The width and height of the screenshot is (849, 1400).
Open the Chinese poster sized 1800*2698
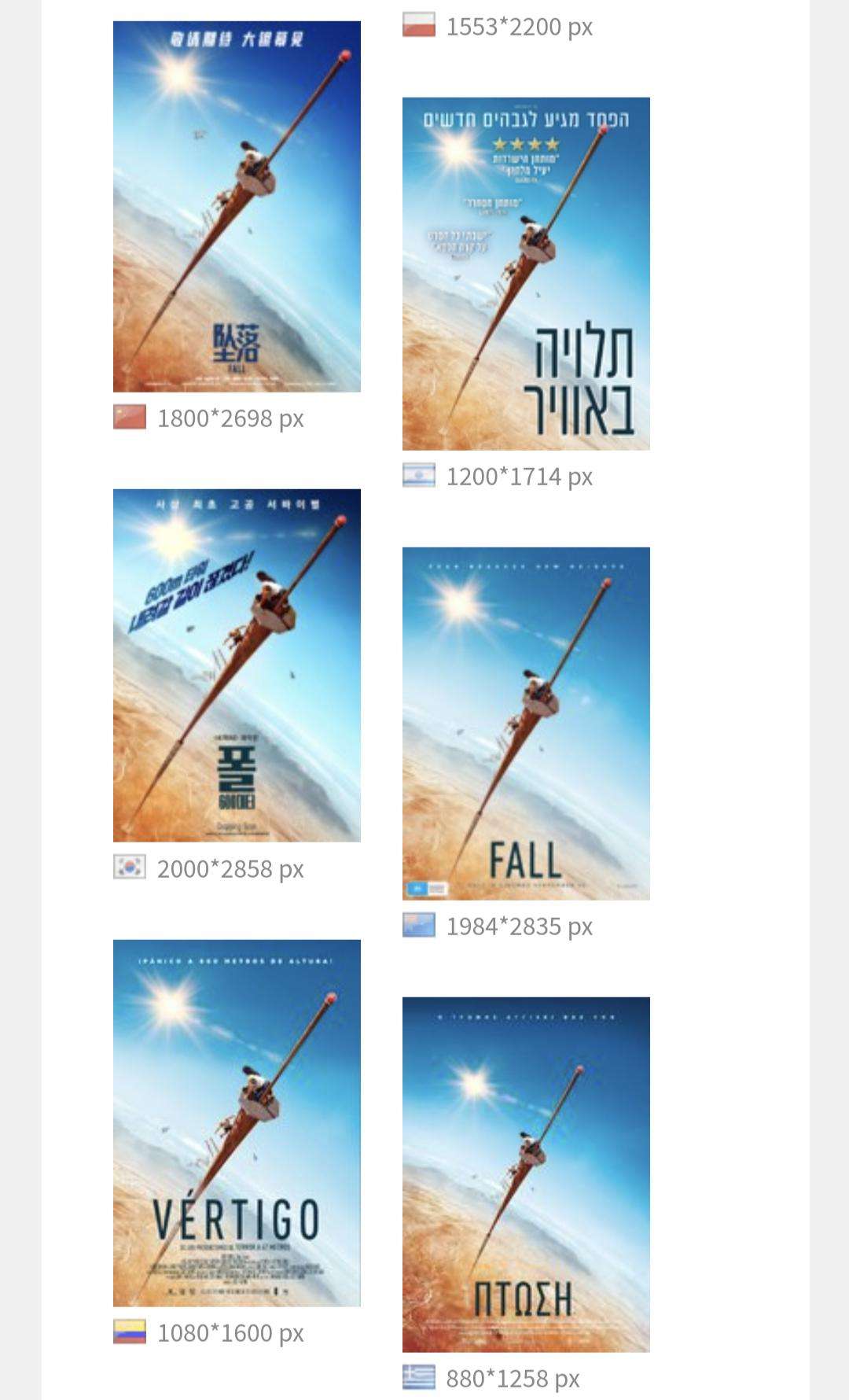[x=237, y=207]
